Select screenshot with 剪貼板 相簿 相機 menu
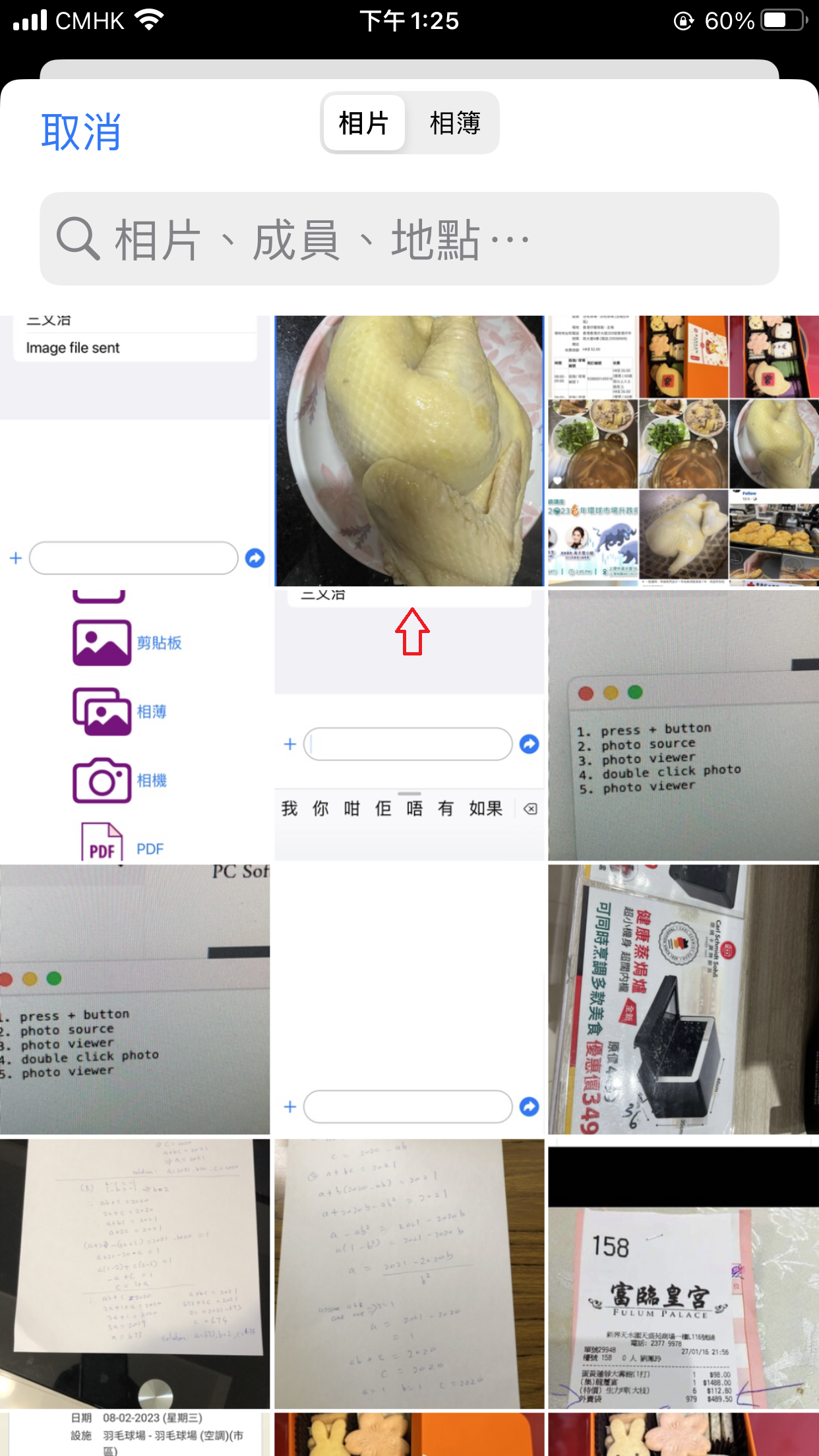 click(135, 725)
